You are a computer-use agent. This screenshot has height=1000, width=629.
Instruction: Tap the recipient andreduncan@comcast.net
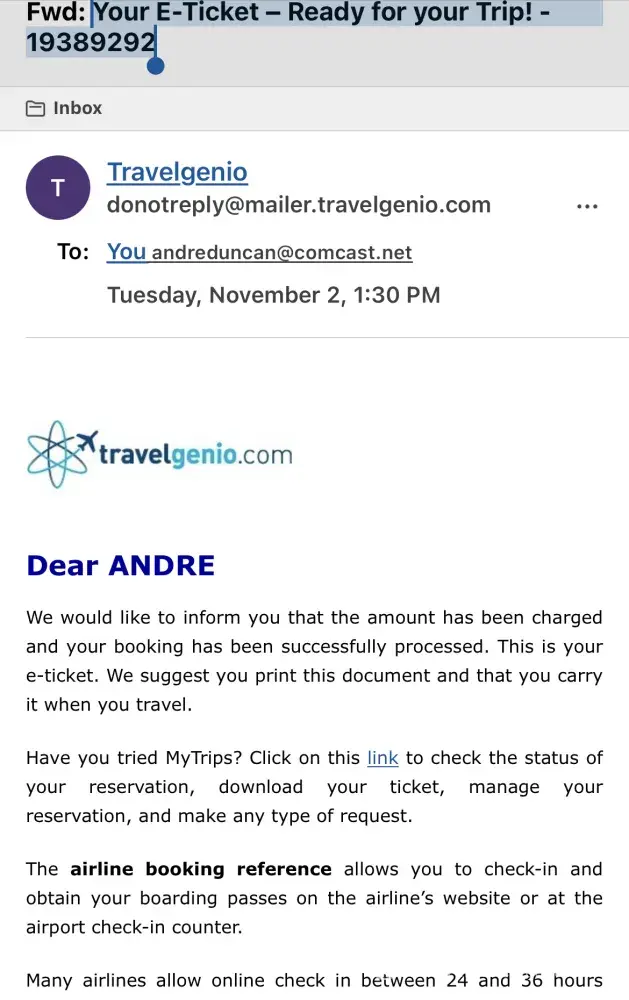(x=281, y=253)
